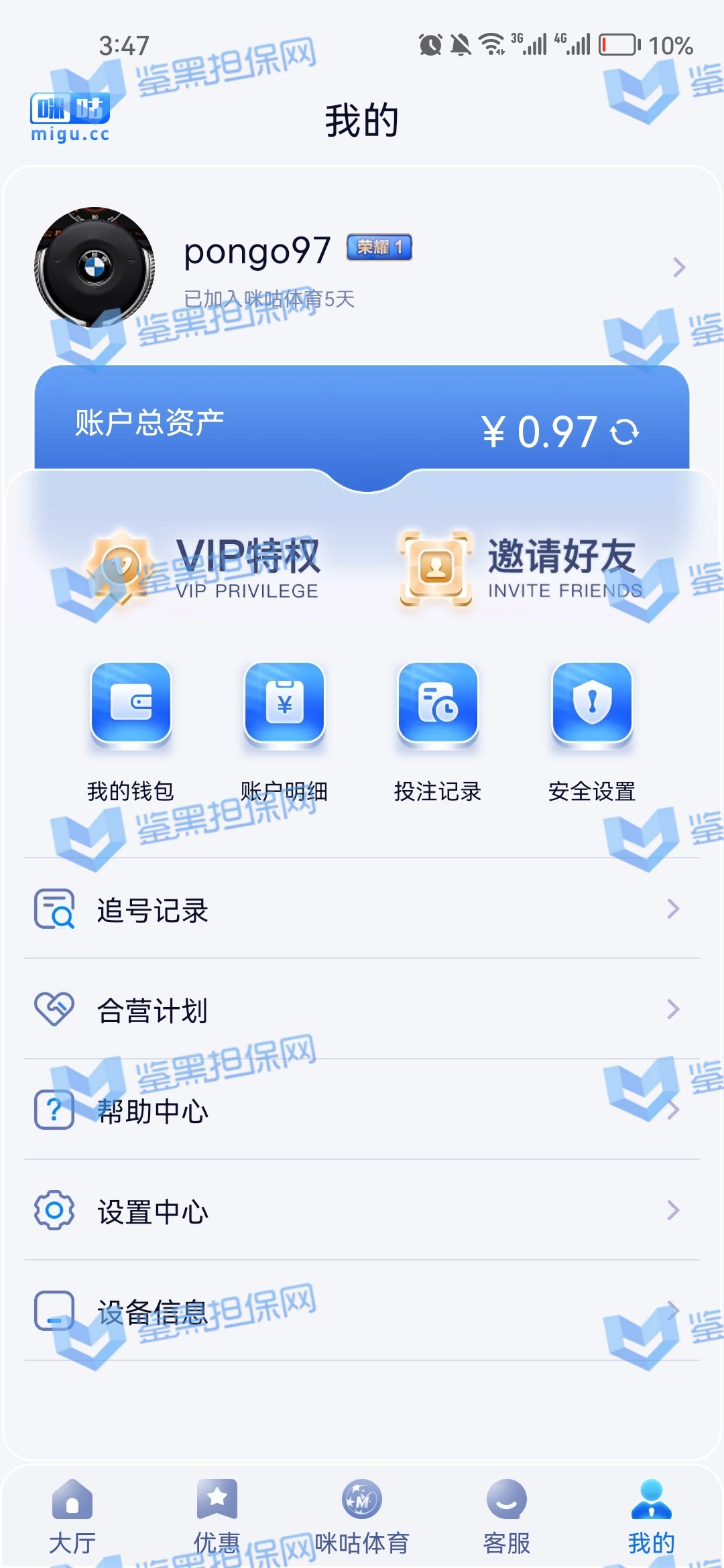
Task: Go to 安全设置
Action: point(591,731)
